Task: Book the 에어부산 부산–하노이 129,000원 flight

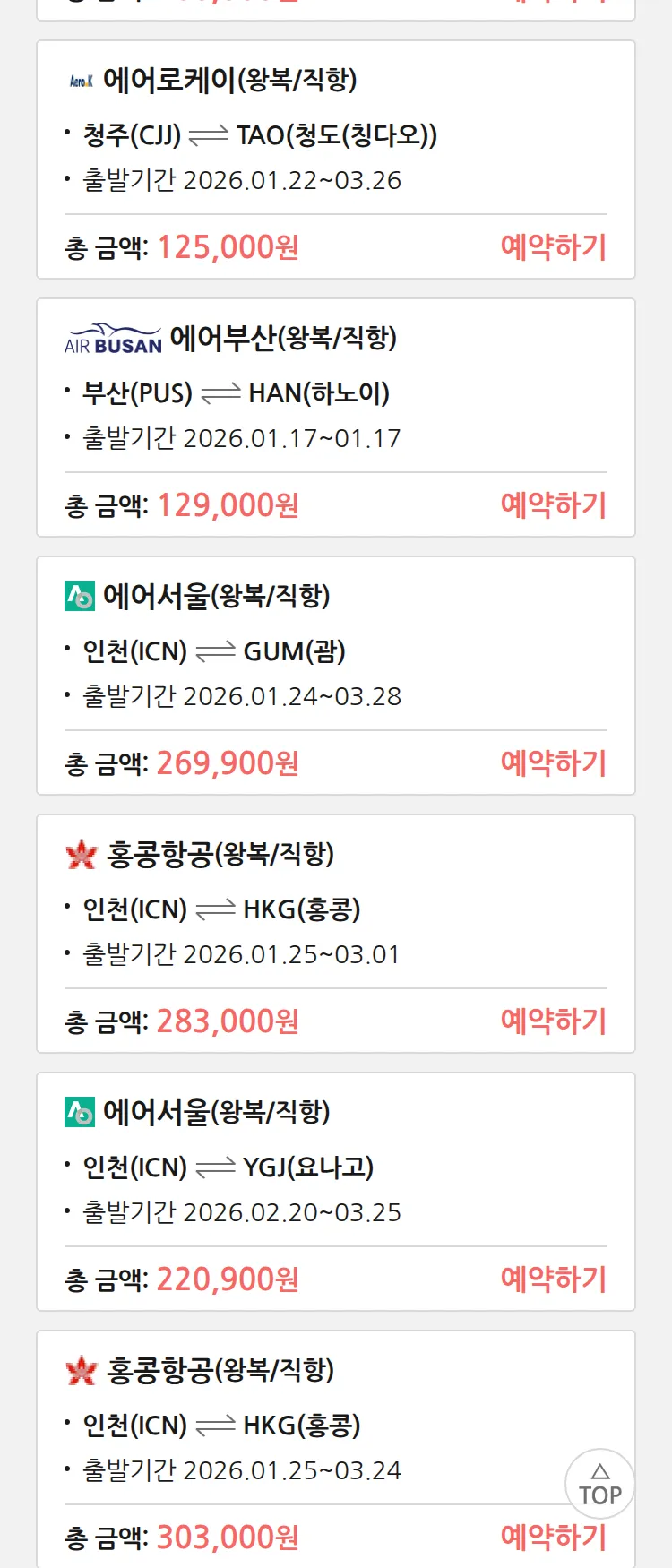Action: 553,505
